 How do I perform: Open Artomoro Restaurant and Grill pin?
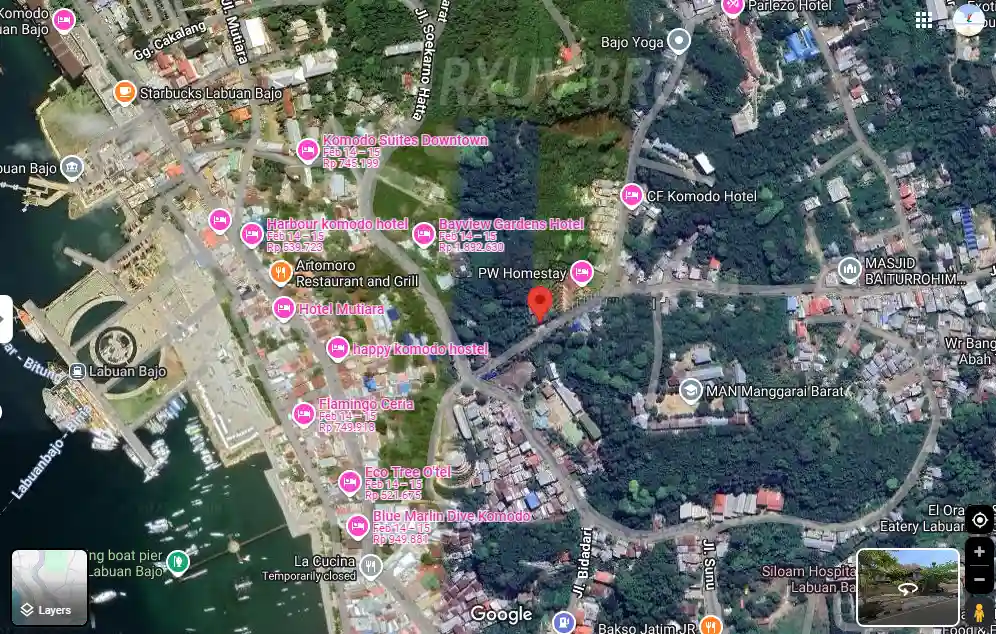[282, 271]
